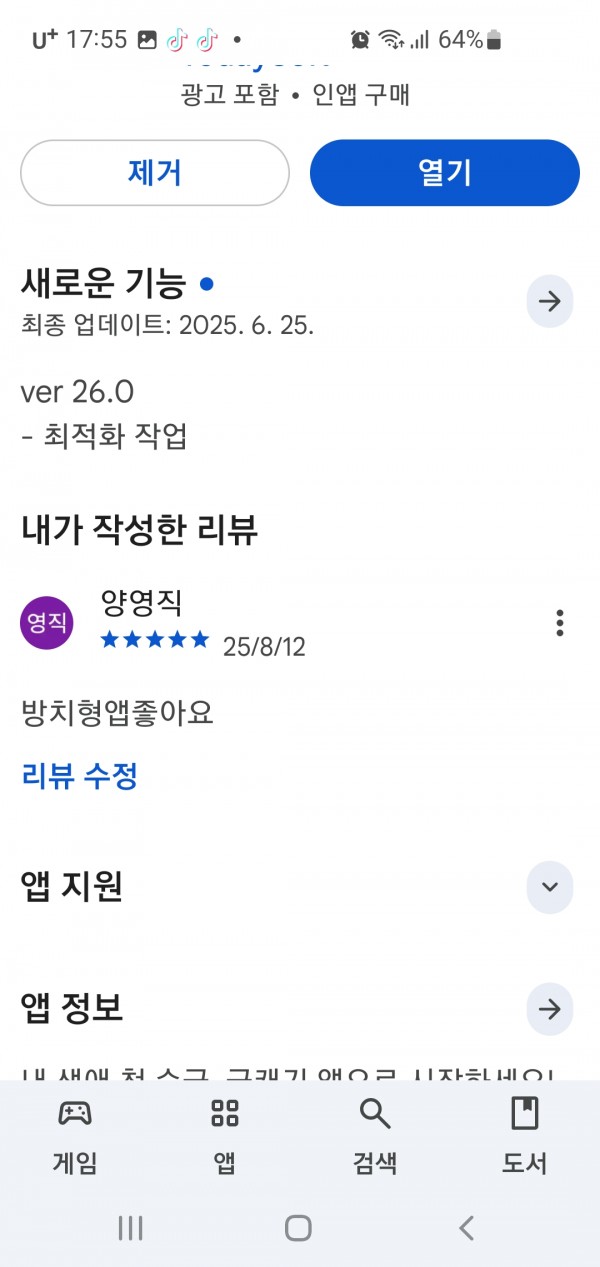Go to home via system home button
The width and height of the screenshot is (600, 1267).
click(298, 1228)
